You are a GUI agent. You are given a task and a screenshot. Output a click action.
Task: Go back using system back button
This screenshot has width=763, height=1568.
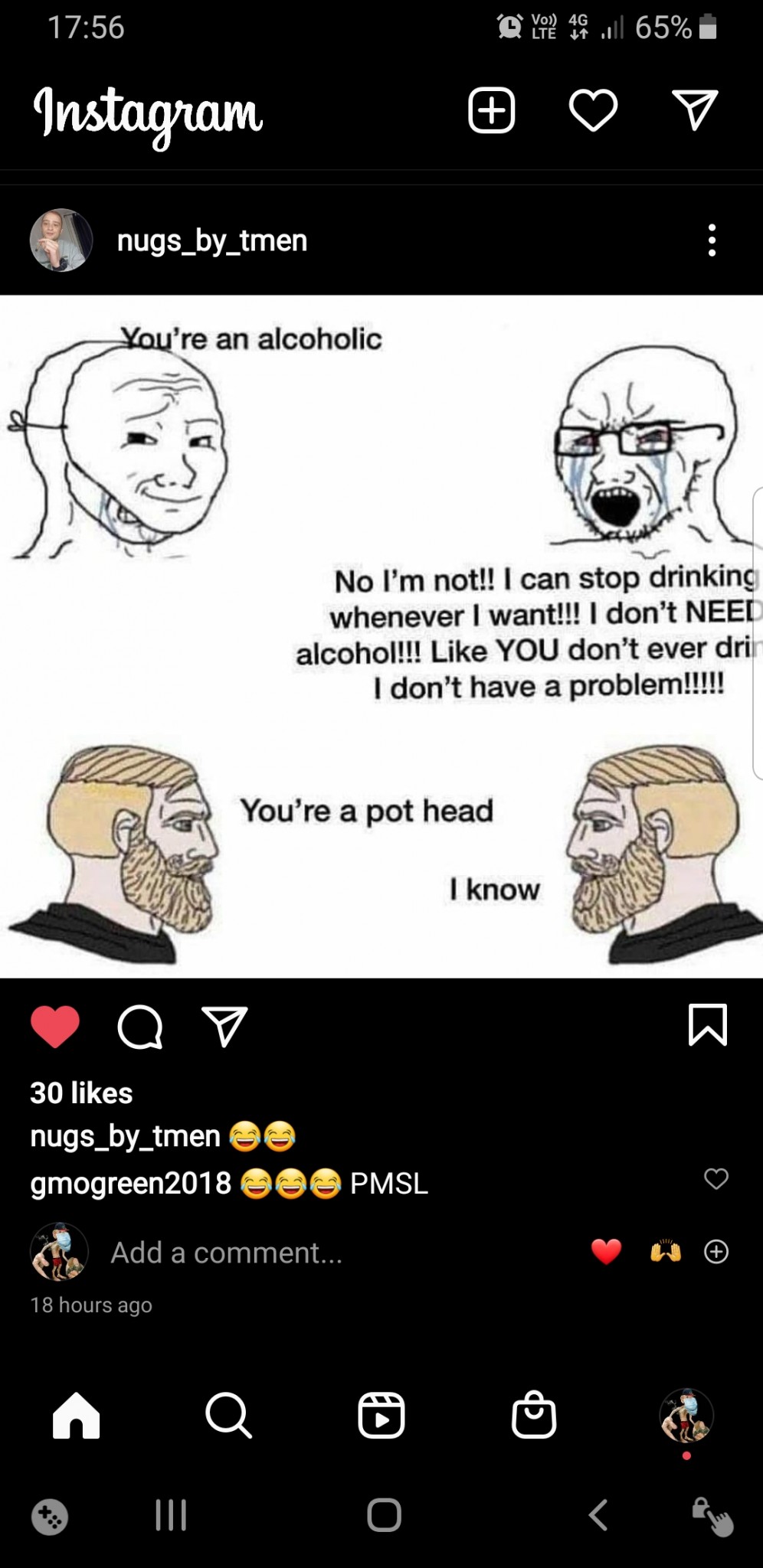(598, 1515)
